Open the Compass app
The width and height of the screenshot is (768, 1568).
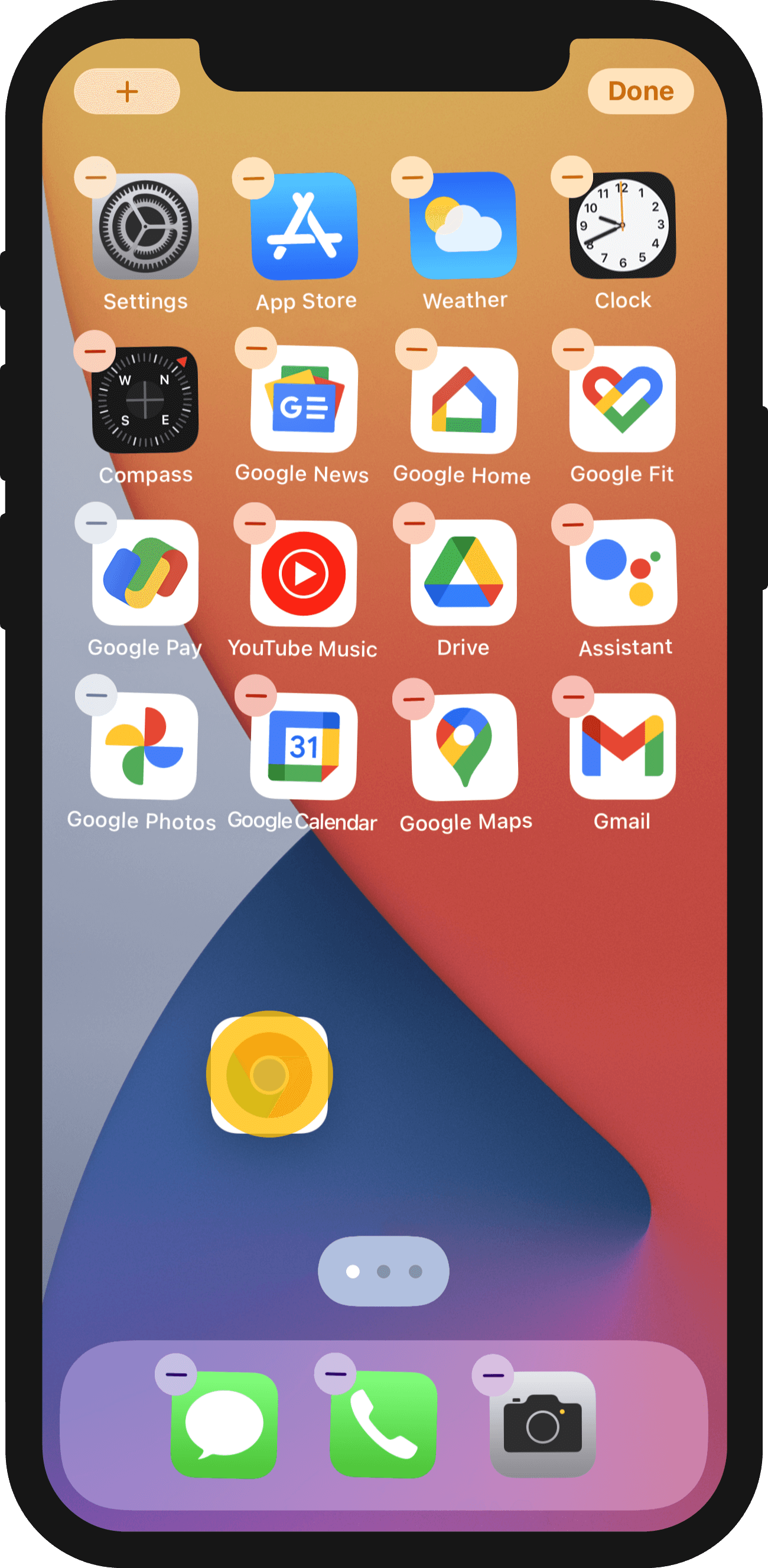(x=145, y=400)
